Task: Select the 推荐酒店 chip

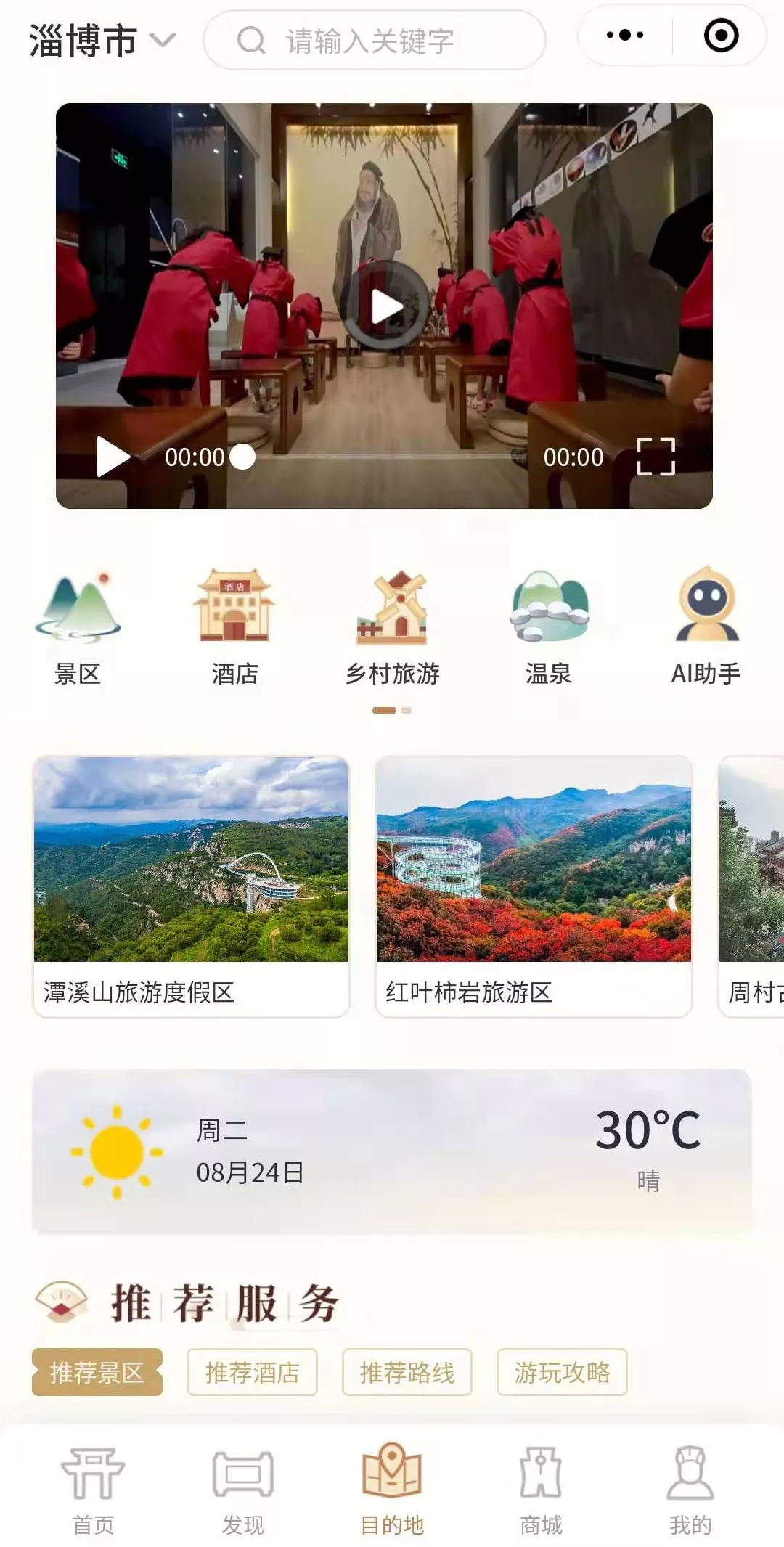Action: tap(252, 1372)
